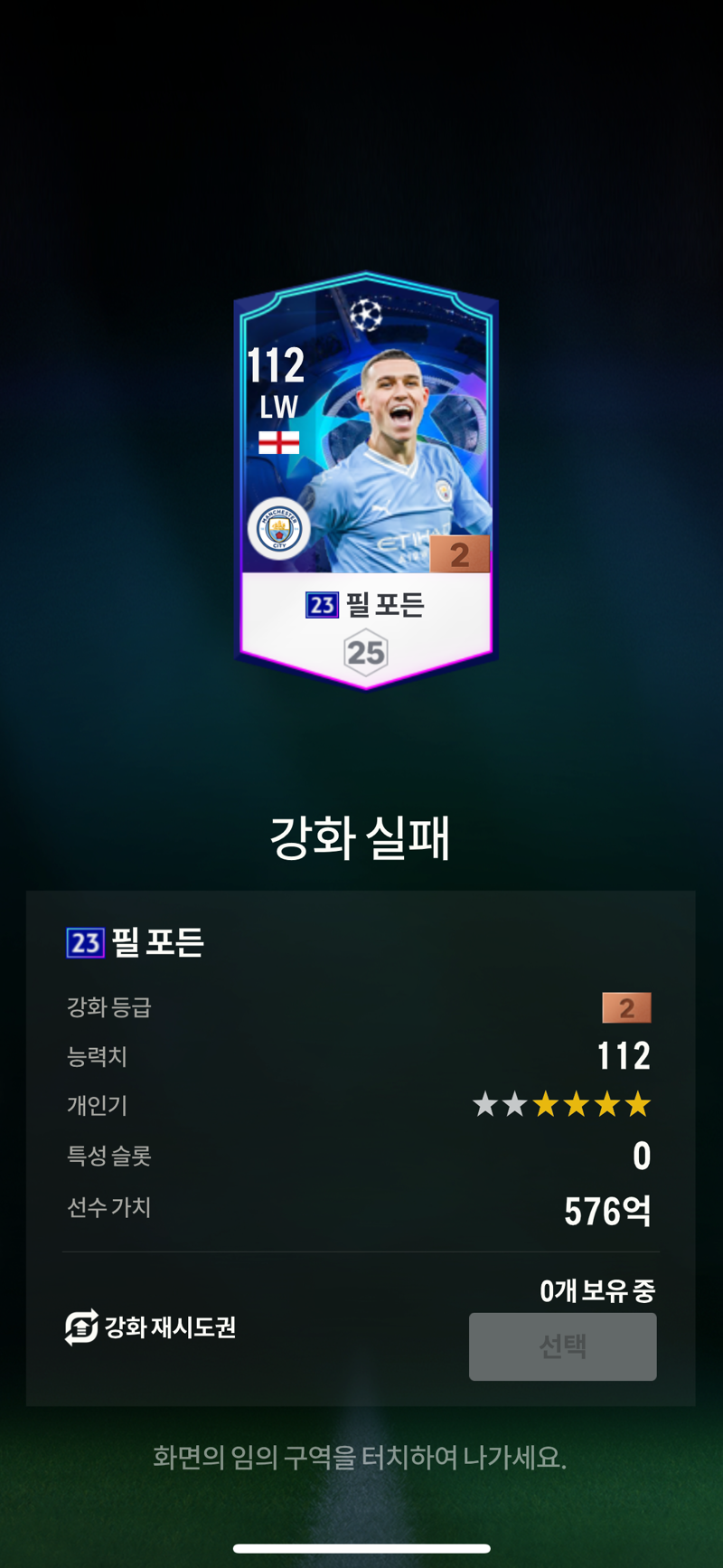Tap the 선택 button for 강화 재시도권
The width and height of the screenshot is (723, 1568).
tap(562, 1346)
